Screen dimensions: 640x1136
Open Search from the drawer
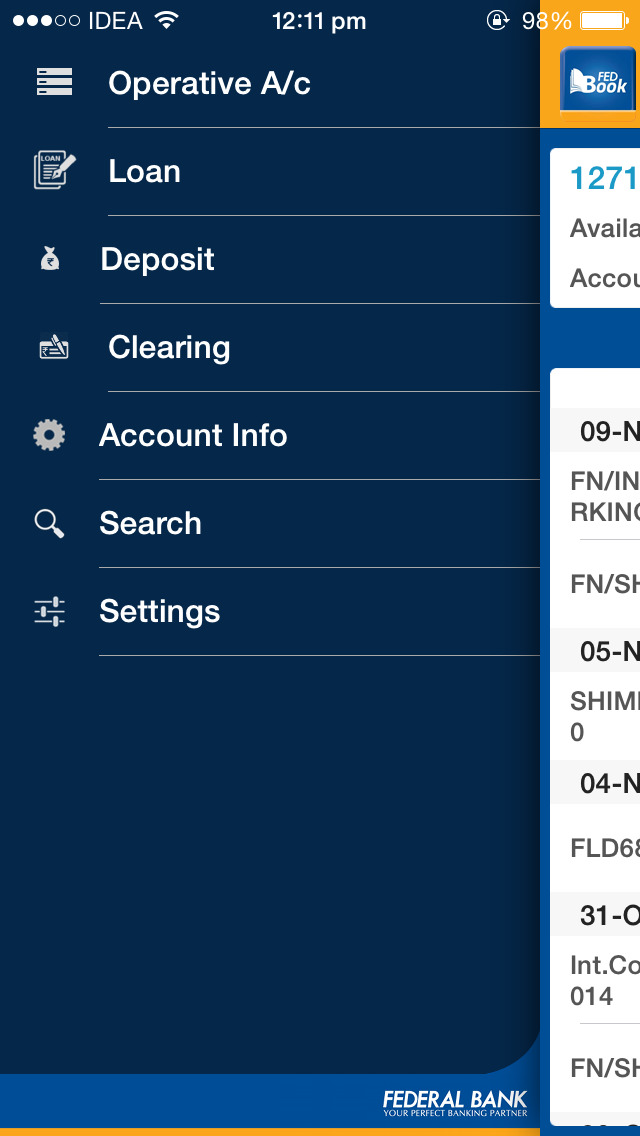pos(270,523)
